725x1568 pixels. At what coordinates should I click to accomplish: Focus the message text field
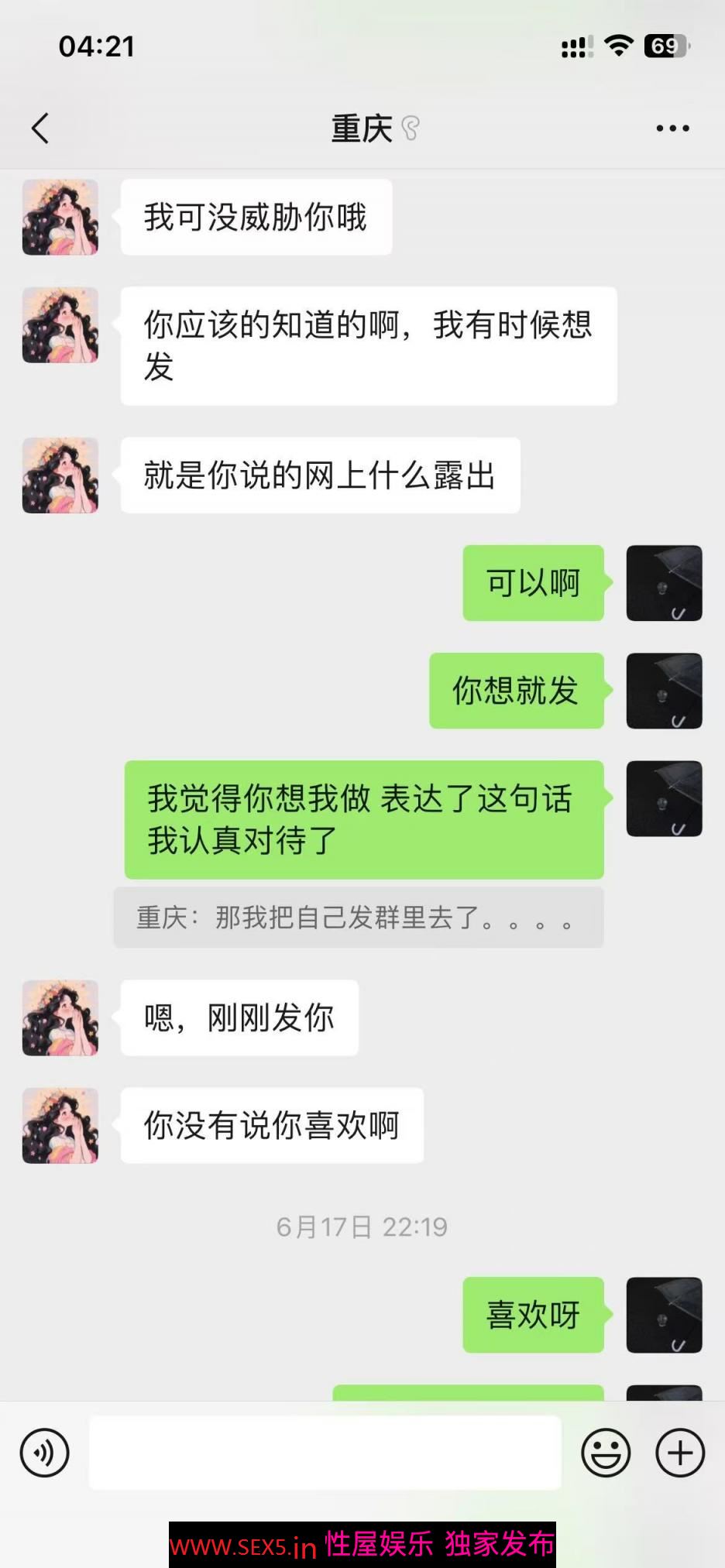click(x=325, y=1453)
